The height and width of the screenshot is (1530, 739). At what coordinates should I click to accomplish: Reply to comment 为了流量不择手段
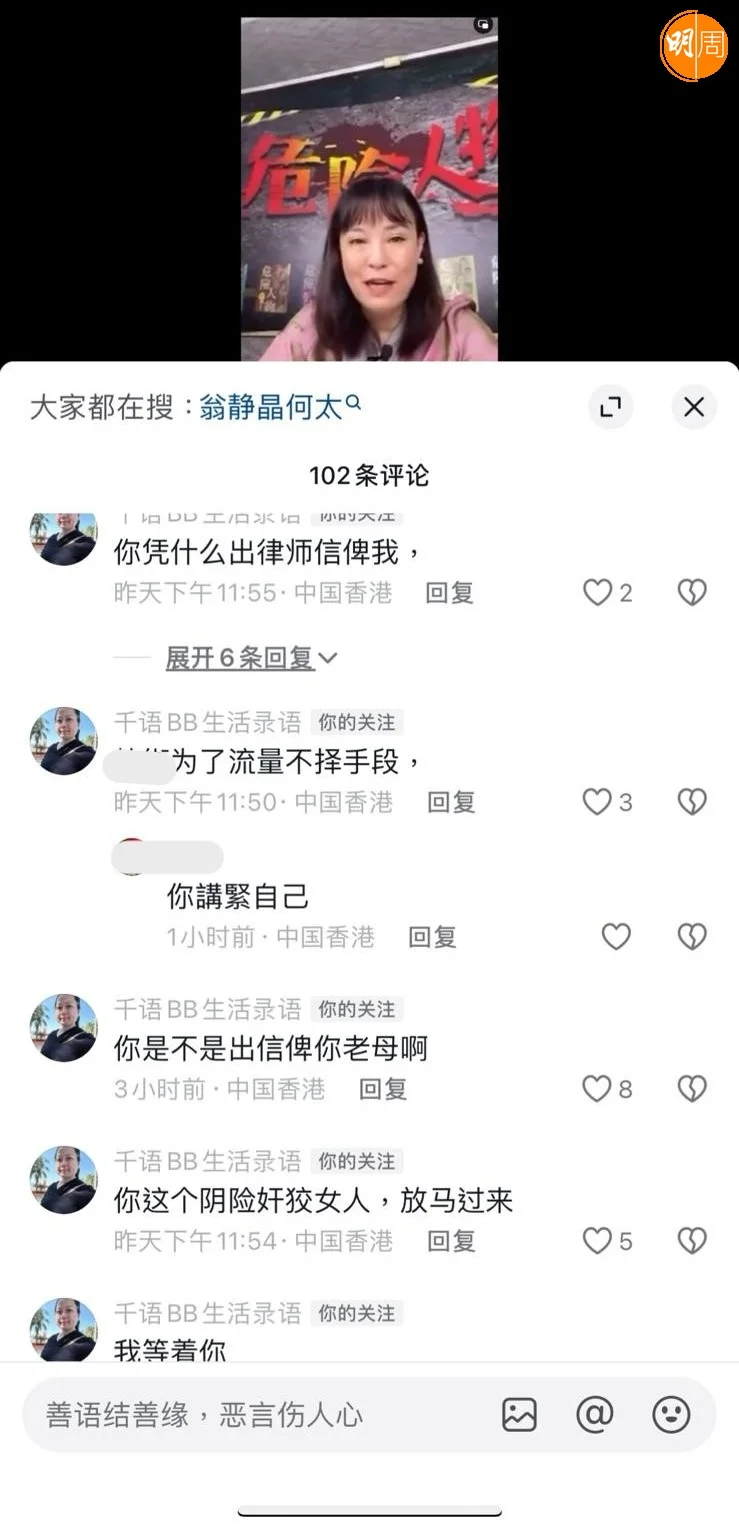(450, 802)
